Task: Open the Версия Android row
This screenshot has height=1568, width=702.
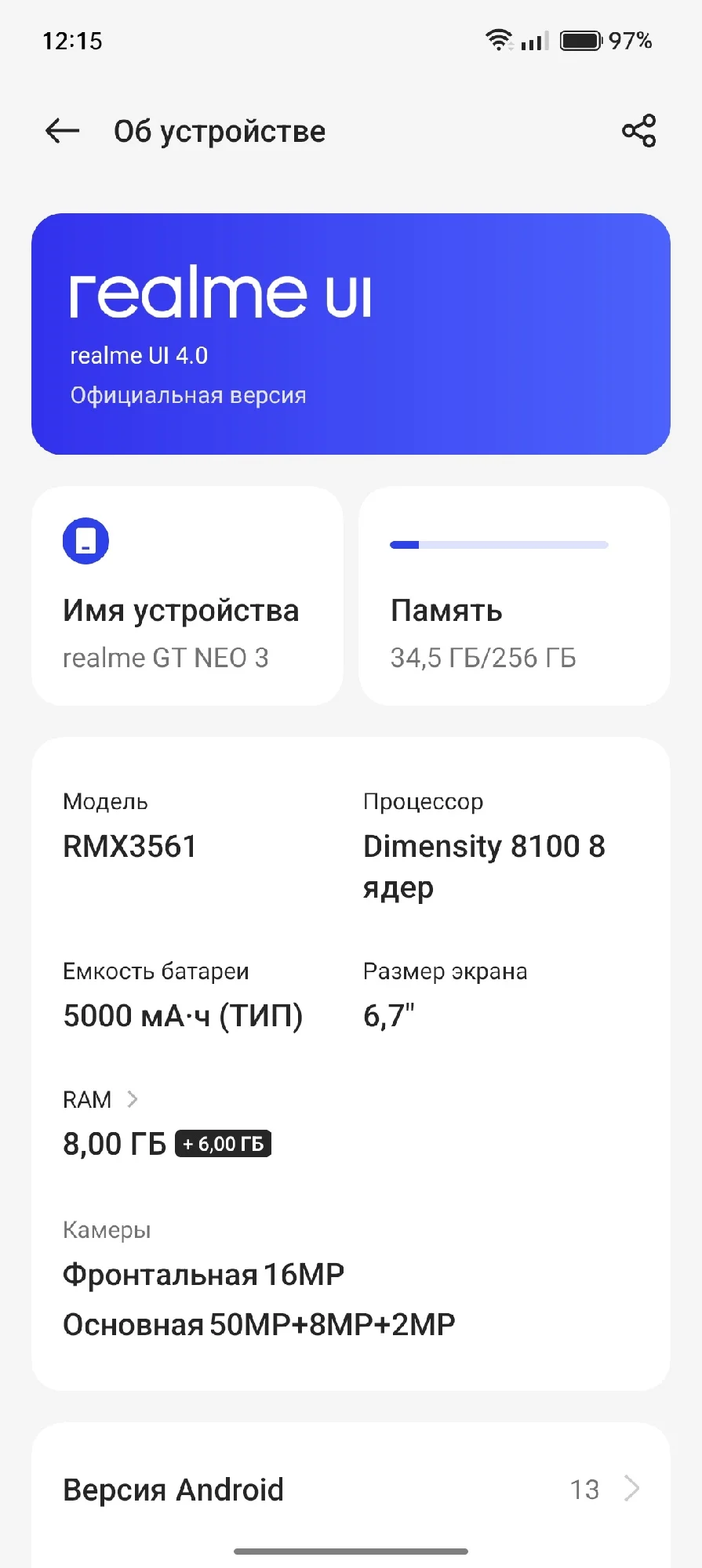Action: (351, 1489)
